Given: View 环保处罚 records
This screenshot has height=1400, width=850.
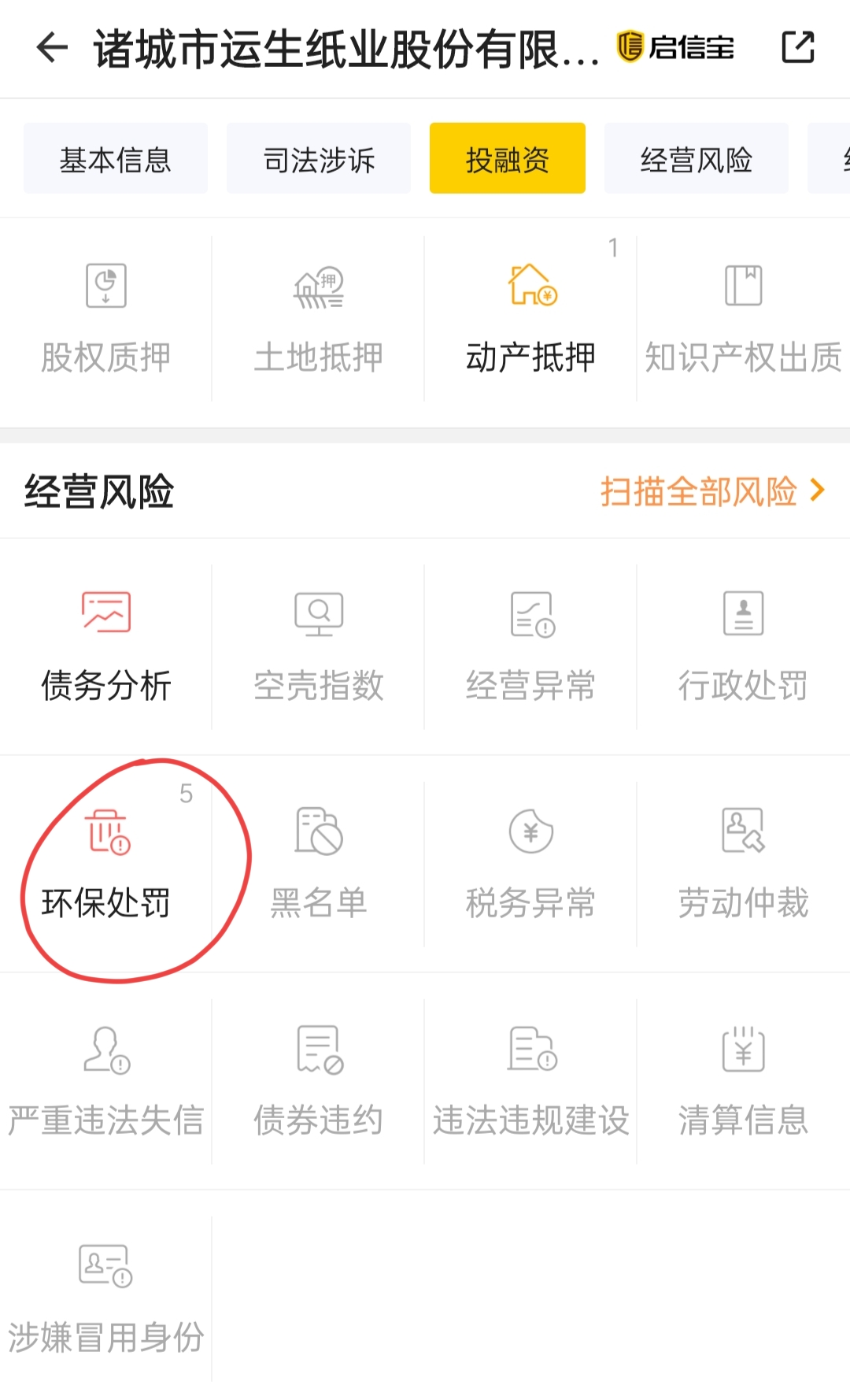Looking at the screenshot, I should [105, 865].
